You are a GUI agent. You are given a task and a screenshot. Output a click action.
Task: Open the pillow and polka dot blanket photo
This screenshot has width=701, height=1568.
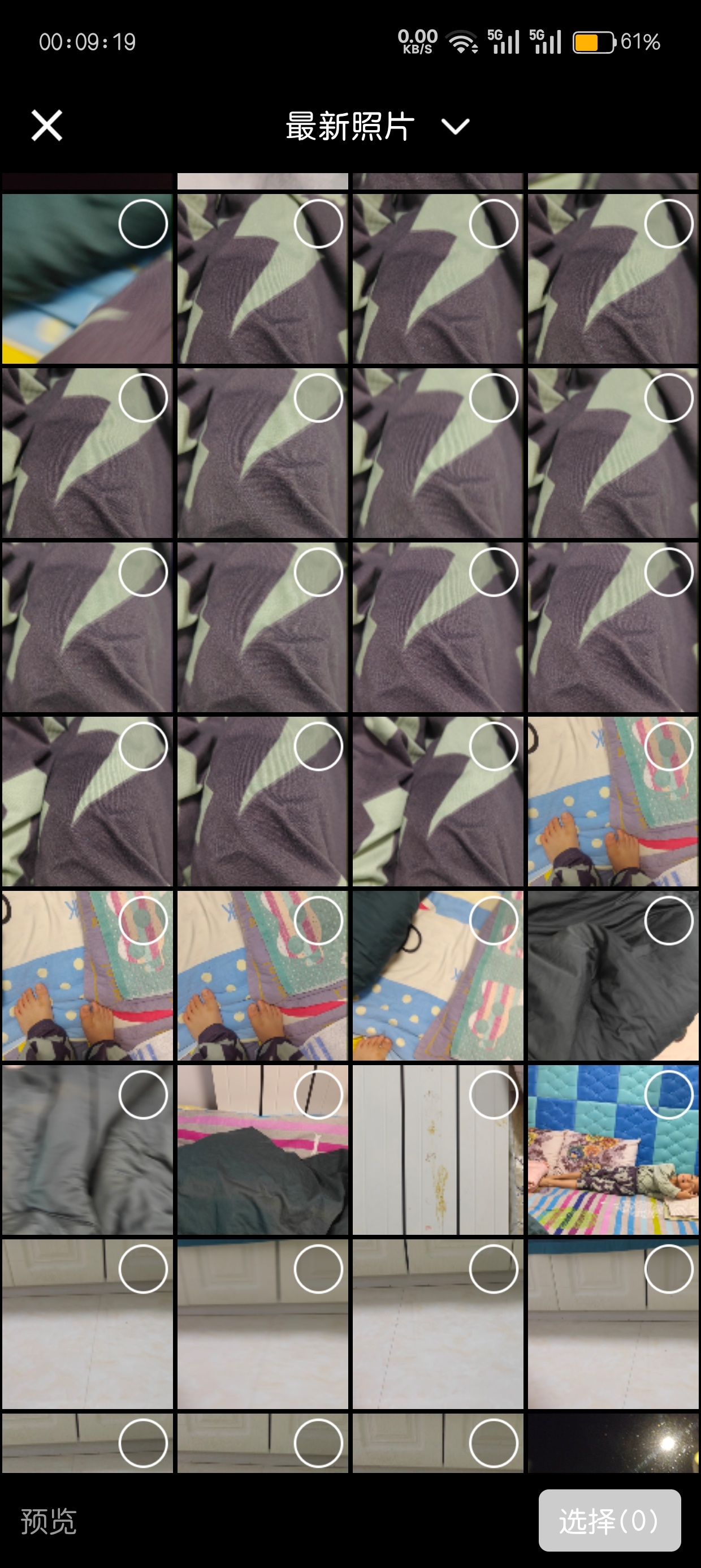tap(426, 992)
